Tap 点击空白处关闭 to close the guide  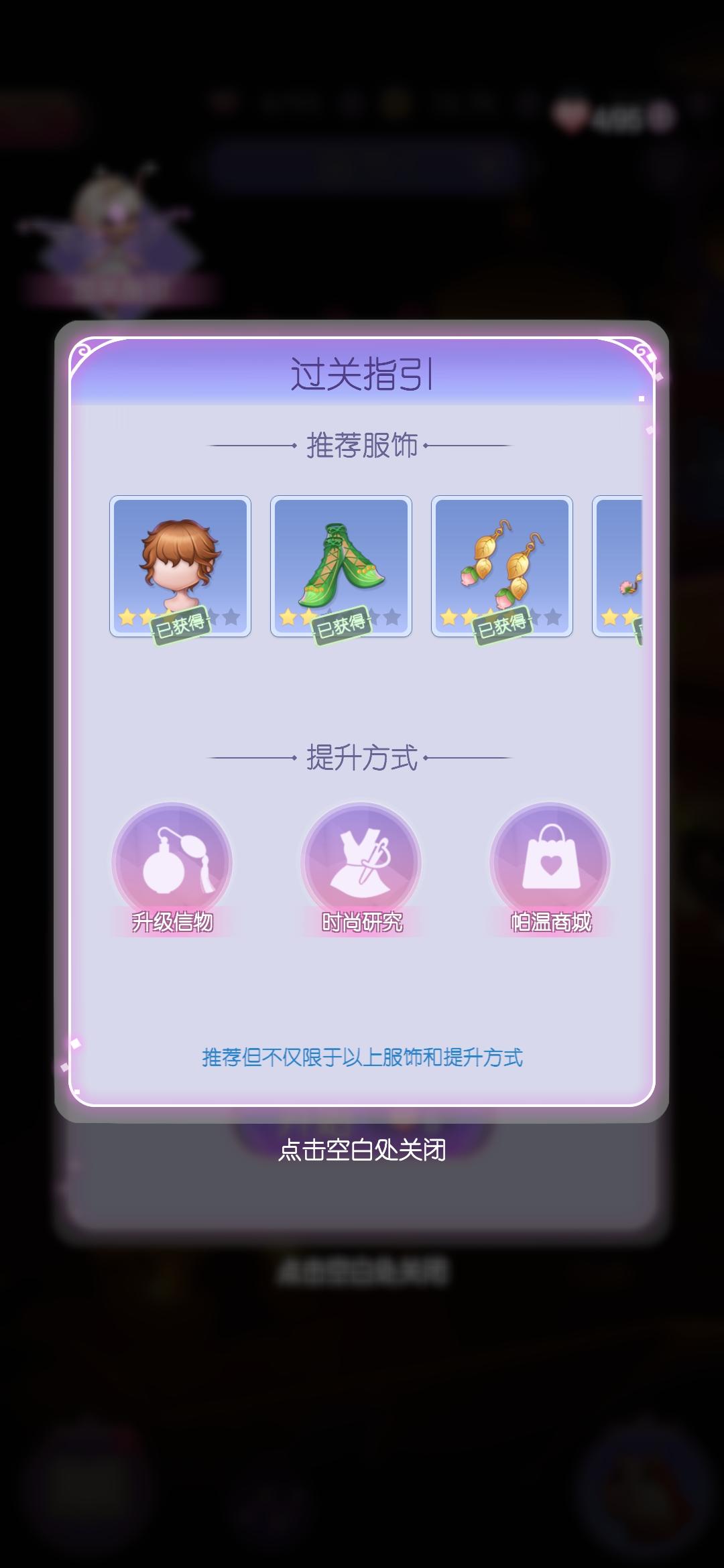pyautogui.click(x=362, y=1148)
